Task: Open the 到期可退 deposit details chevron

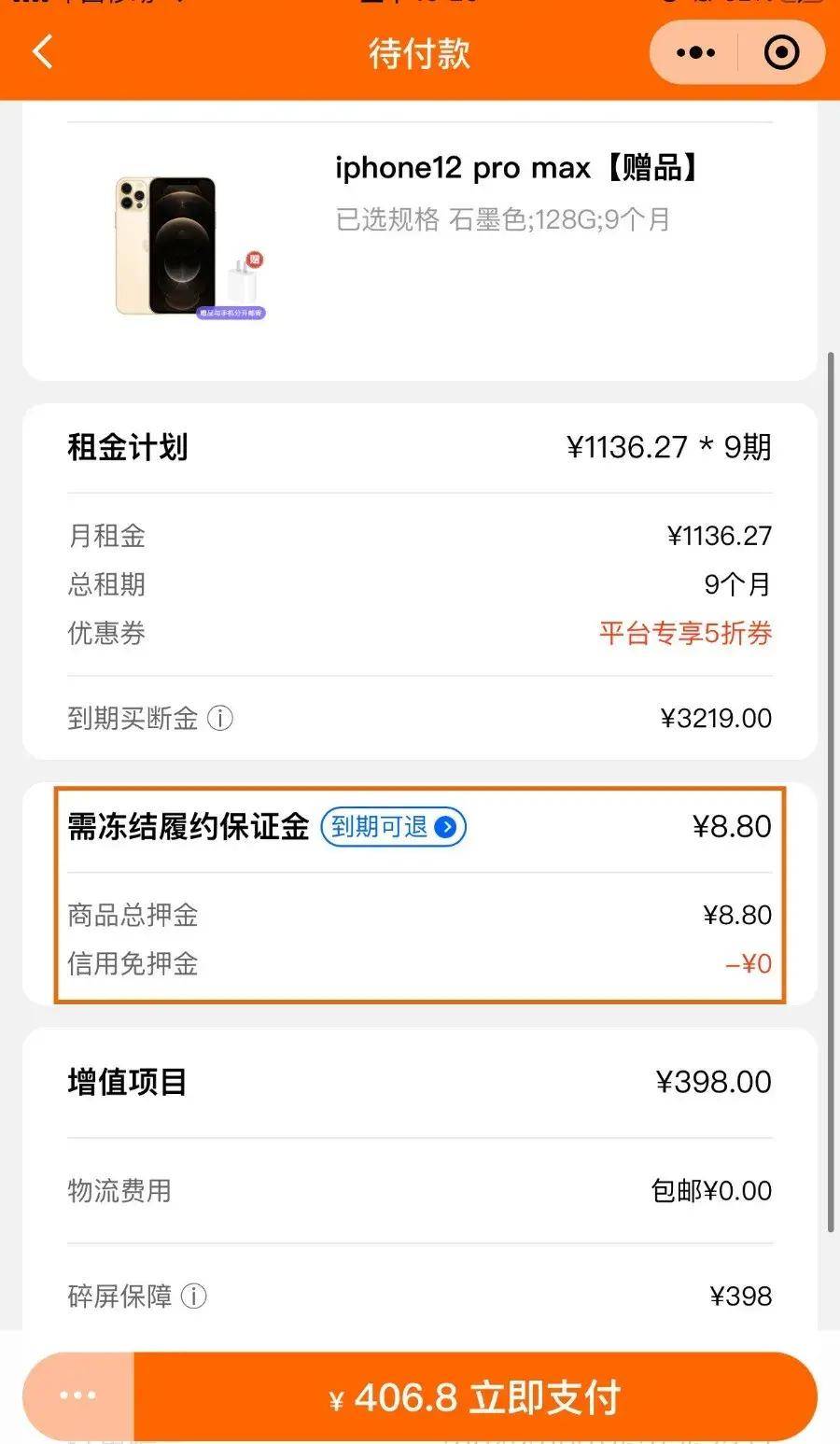Action: click(x=445, y=828)
